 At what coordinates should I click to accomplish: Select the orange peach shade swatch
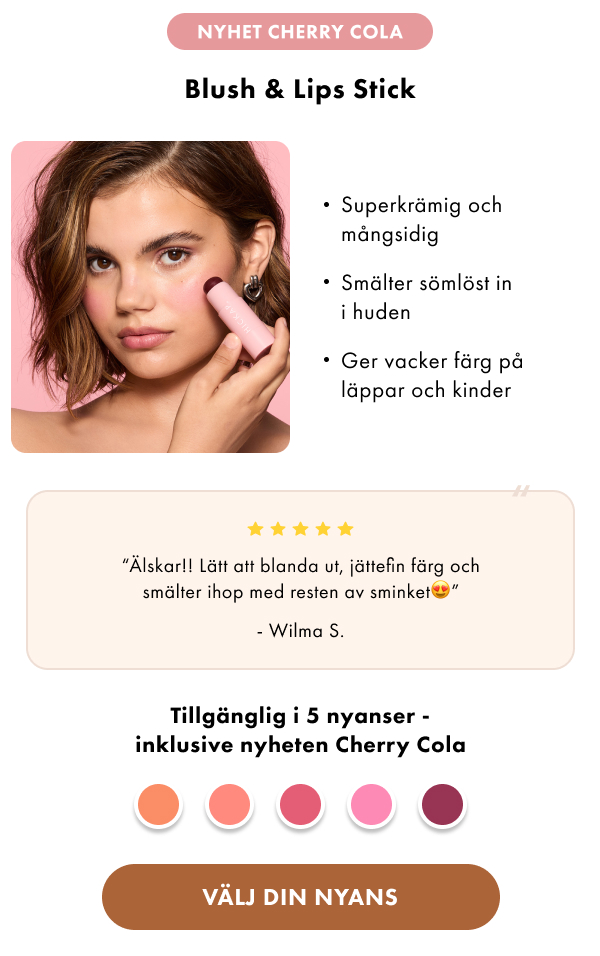[158, 805]
